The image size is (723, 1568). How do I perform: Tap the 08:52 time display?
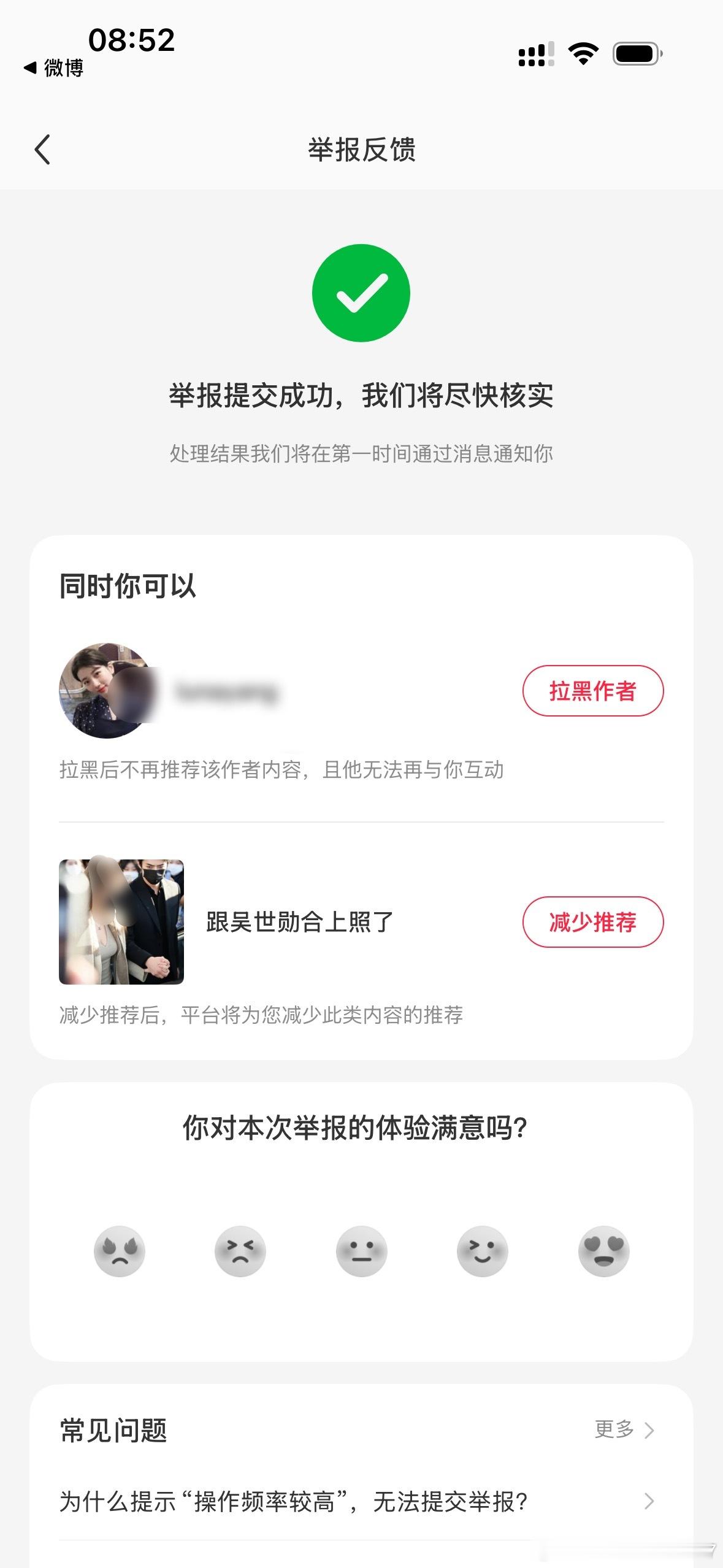click(131, 40)
